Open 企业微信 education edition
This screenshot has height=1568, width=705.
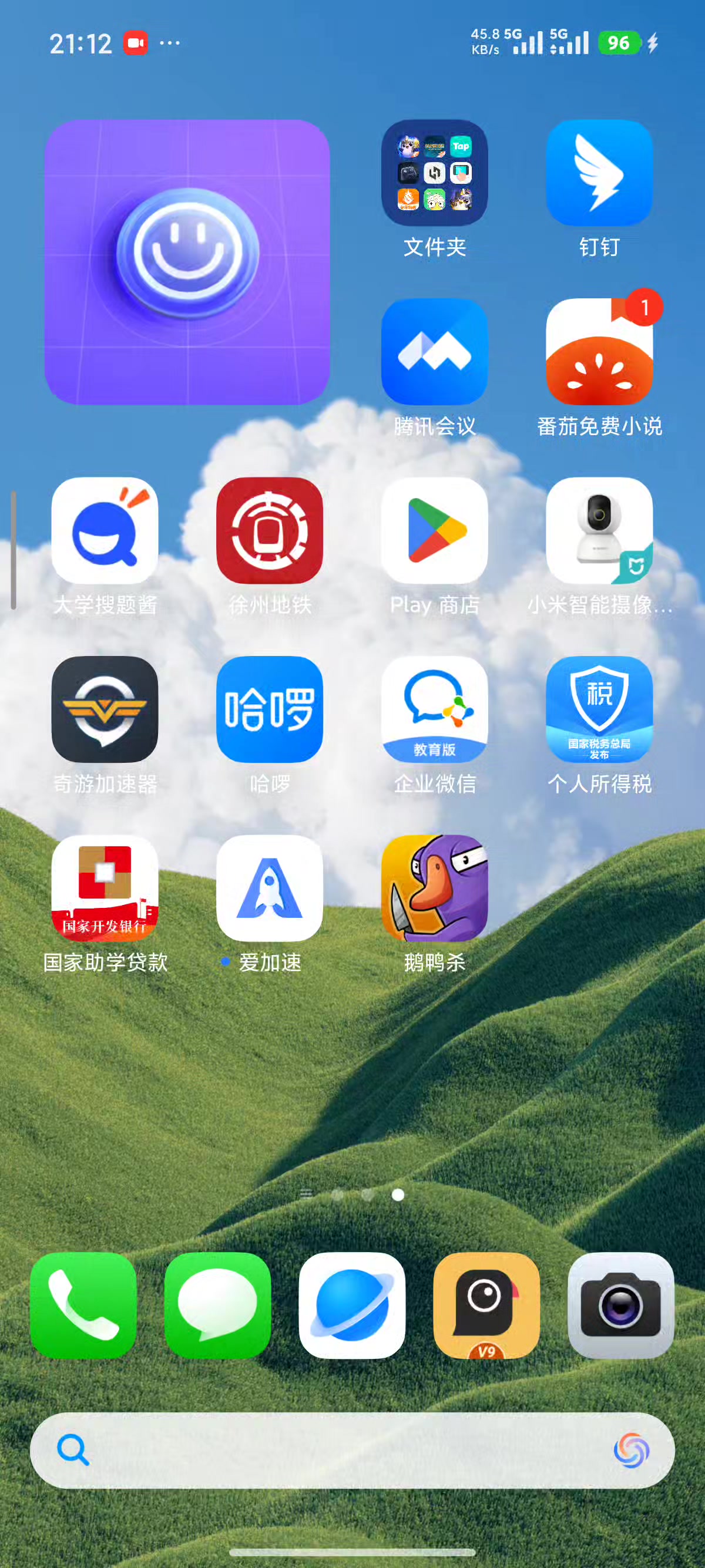[434, 709]
